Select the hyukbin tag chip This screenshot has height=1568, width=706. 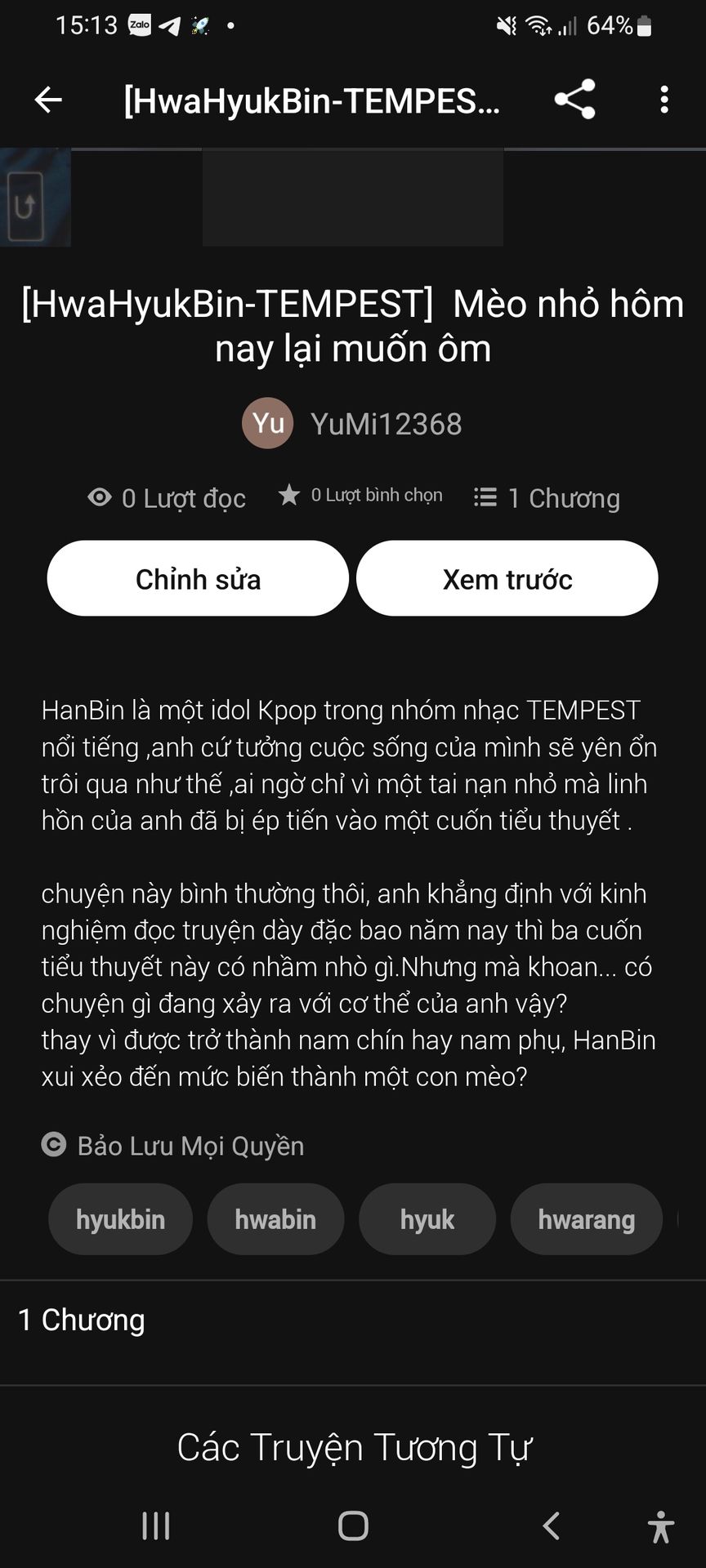coord(120,1219)
